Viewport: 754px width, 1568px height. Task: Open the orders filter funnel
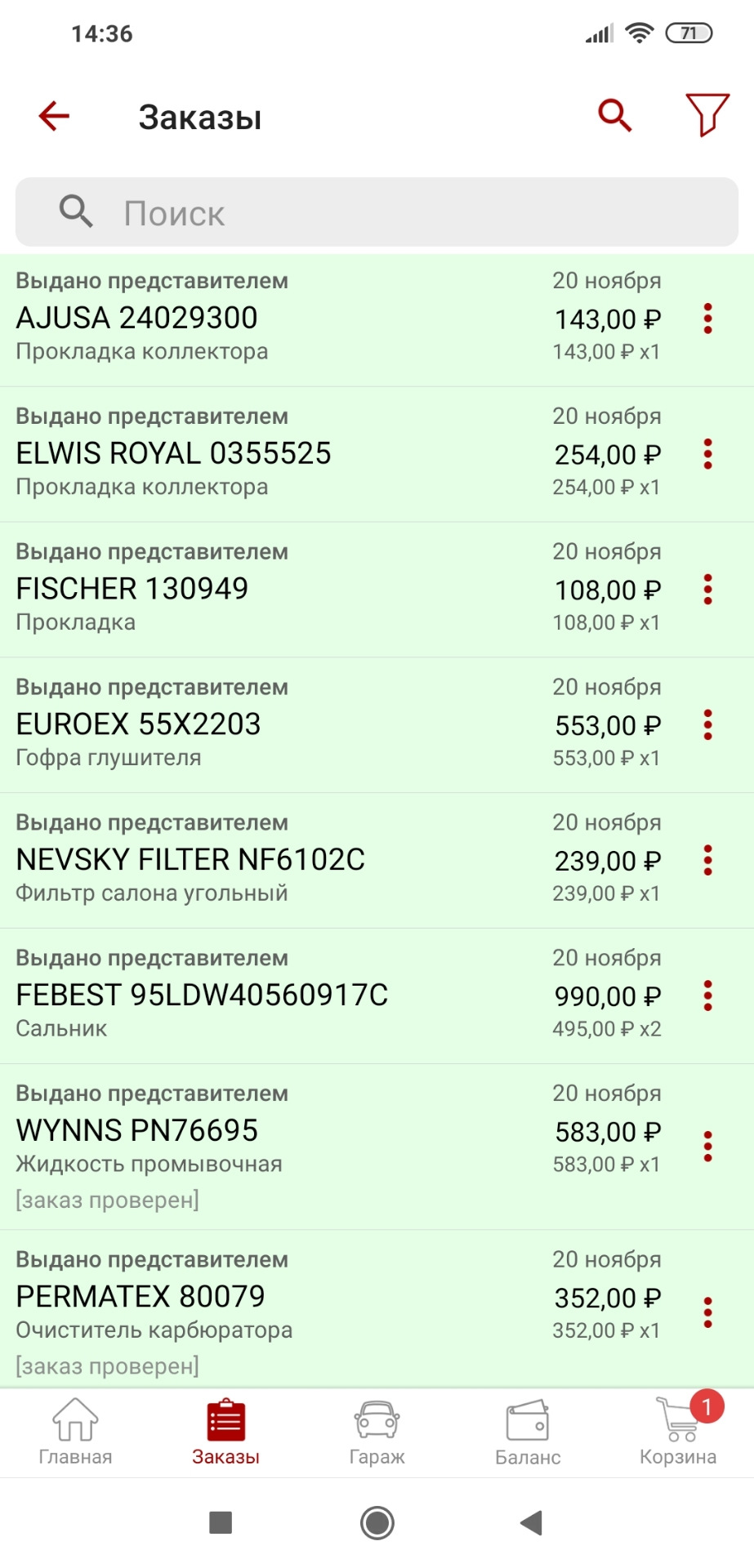(707, 116)
